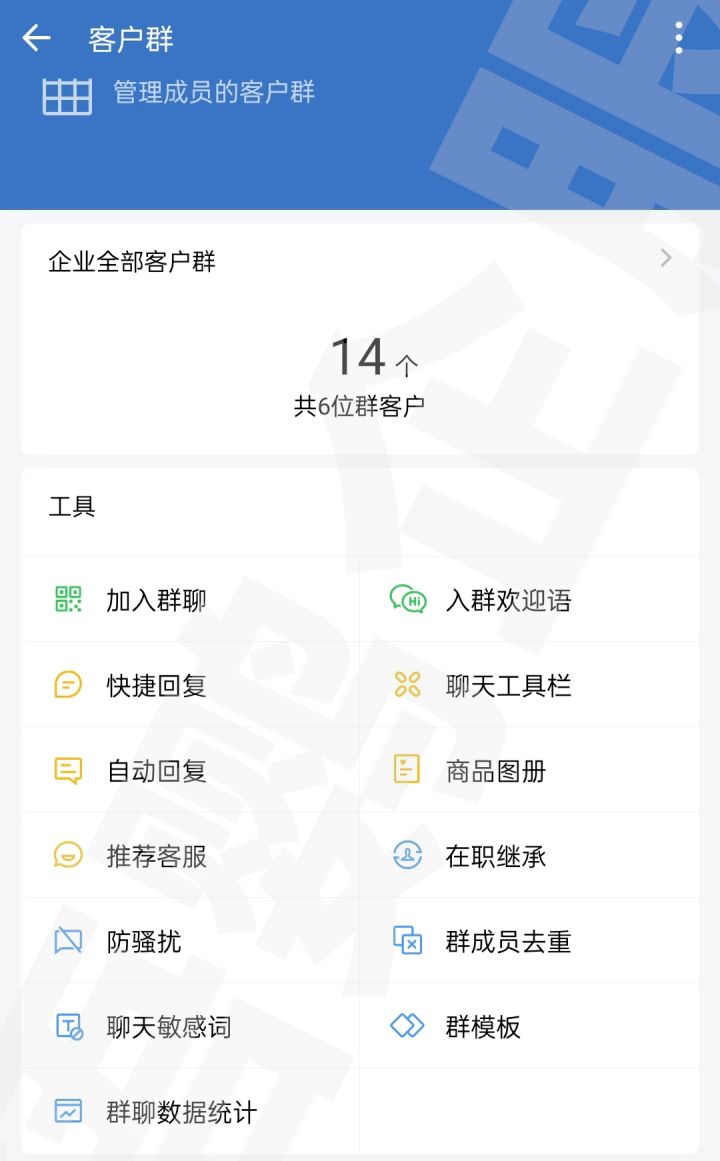This screenshot has width=720, height=1161.
Task: Enable 防骚扰 anti-harassment protection
Action: coord(143,941)
